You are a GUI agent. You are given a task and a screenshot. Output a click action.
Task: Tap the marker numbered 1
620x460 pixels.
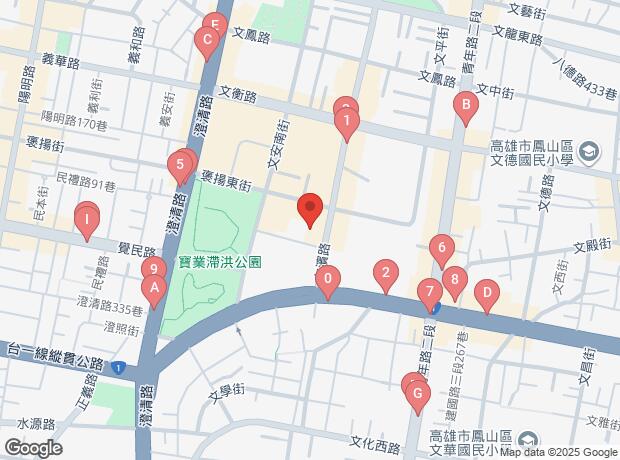click(346, 124)
